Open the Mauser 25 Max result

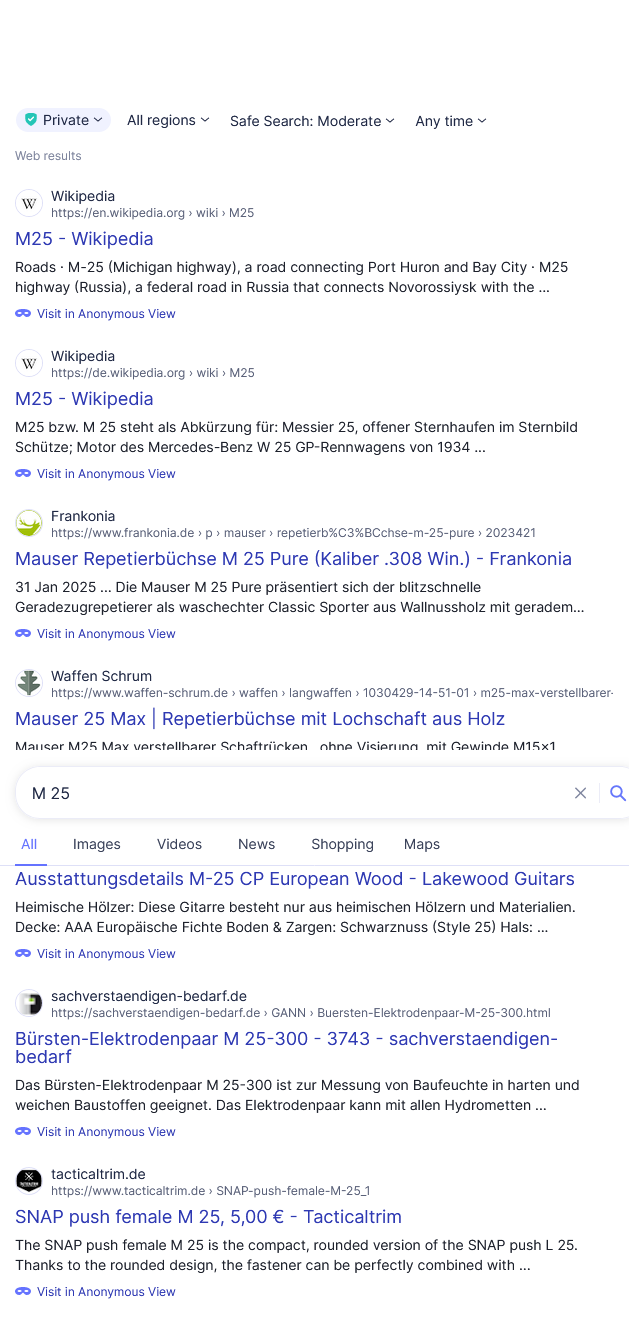(x=260, y=719)
